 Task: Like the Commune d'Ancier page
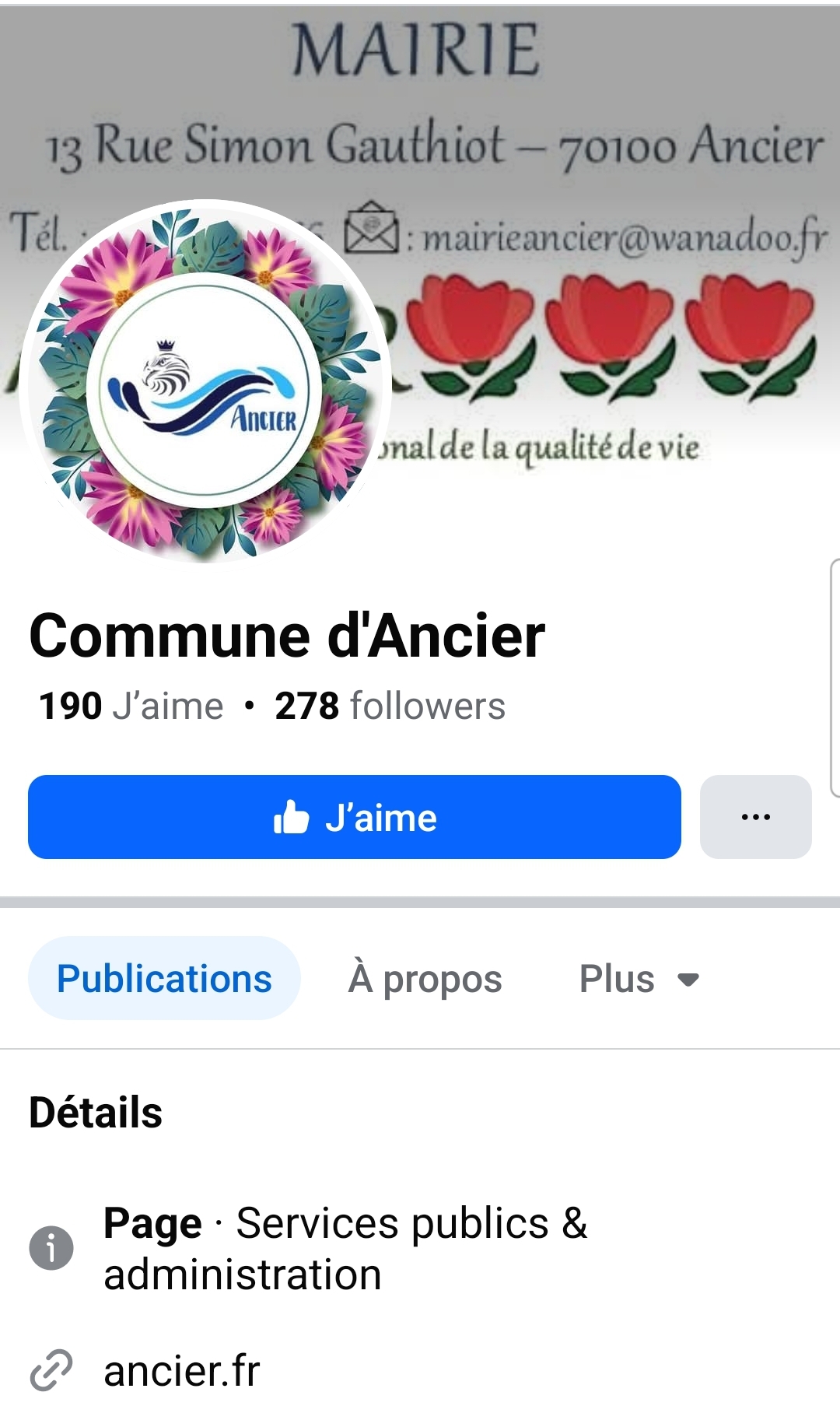coord(355,817)
